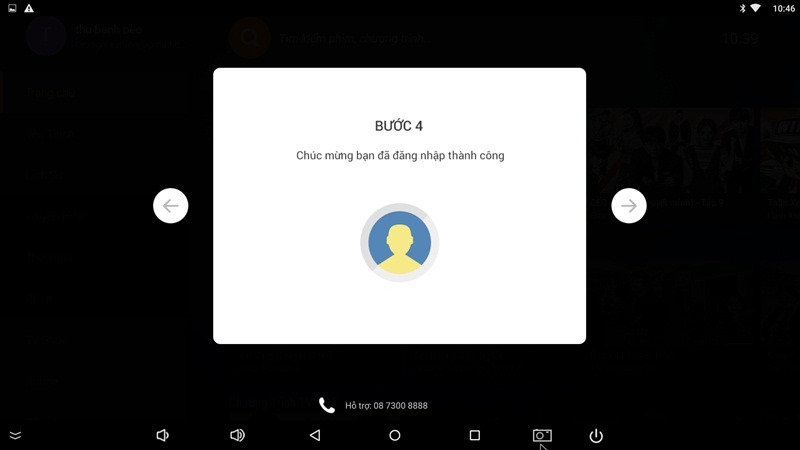Image resolution: width=800 pixels, height=450 pixels.
Task: Lower volume using the navigation bar speaker
Action: coord(163,435)
